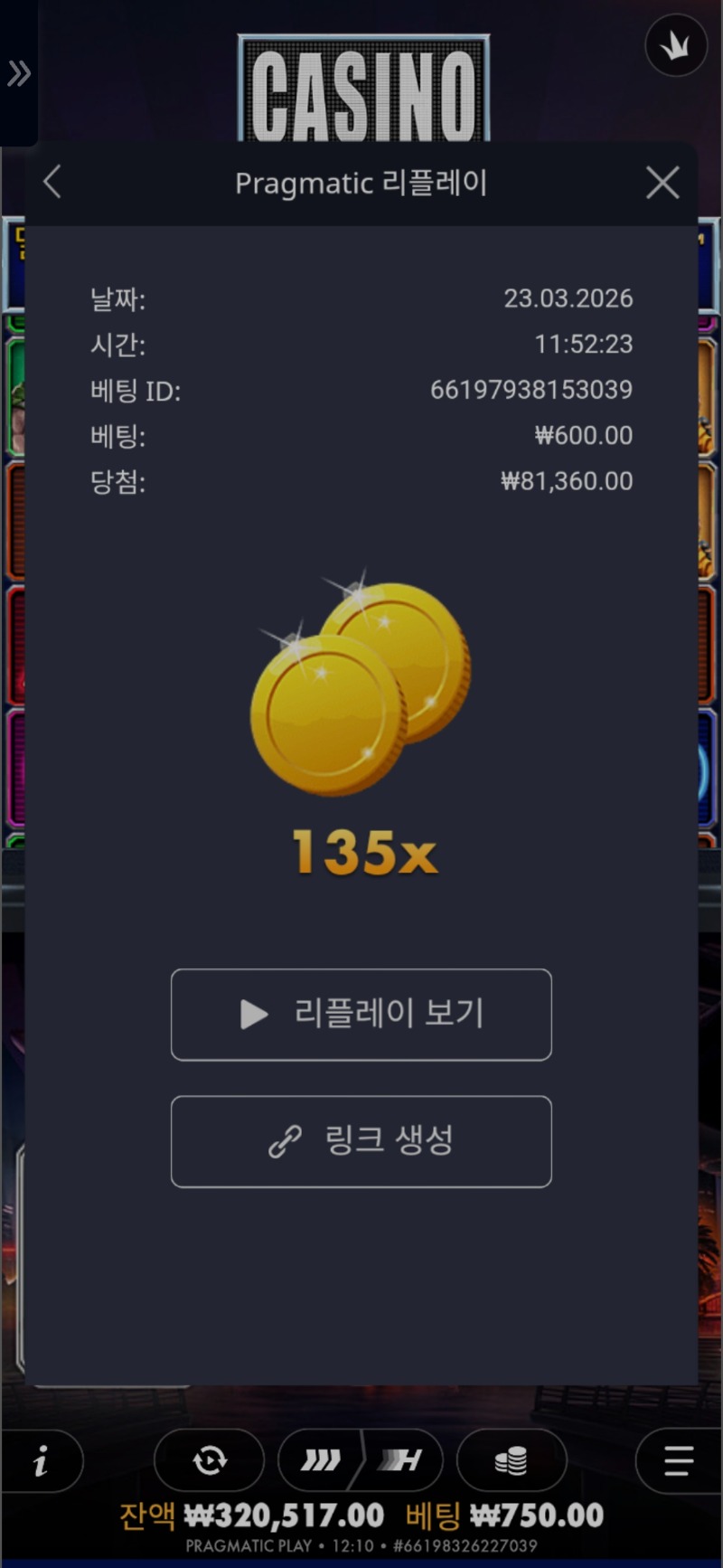Image resolution: width=723 pixels, height=1568 pixels.
Task: Expand the side panel double-arrow
Action: (19, 73)
